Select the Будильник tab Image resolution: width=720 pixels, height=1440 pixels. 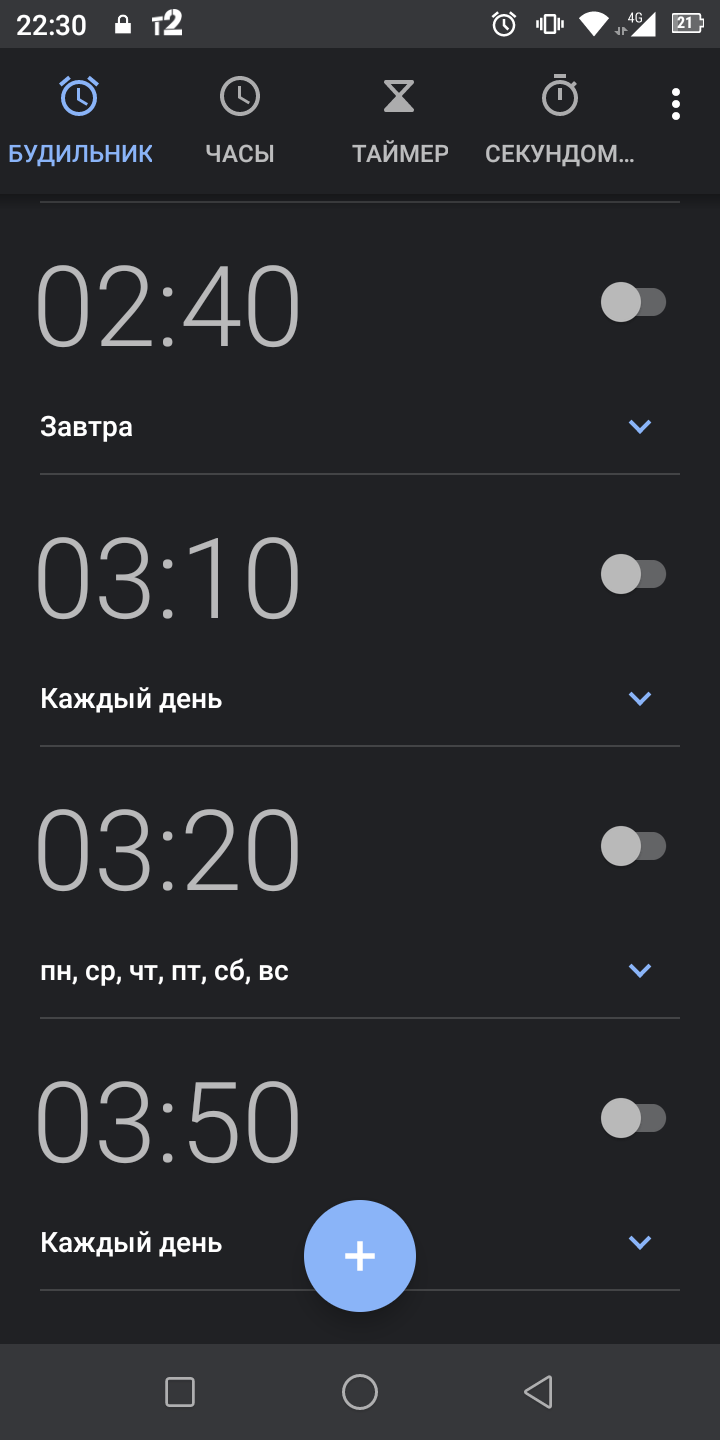(x=80, y=122)
